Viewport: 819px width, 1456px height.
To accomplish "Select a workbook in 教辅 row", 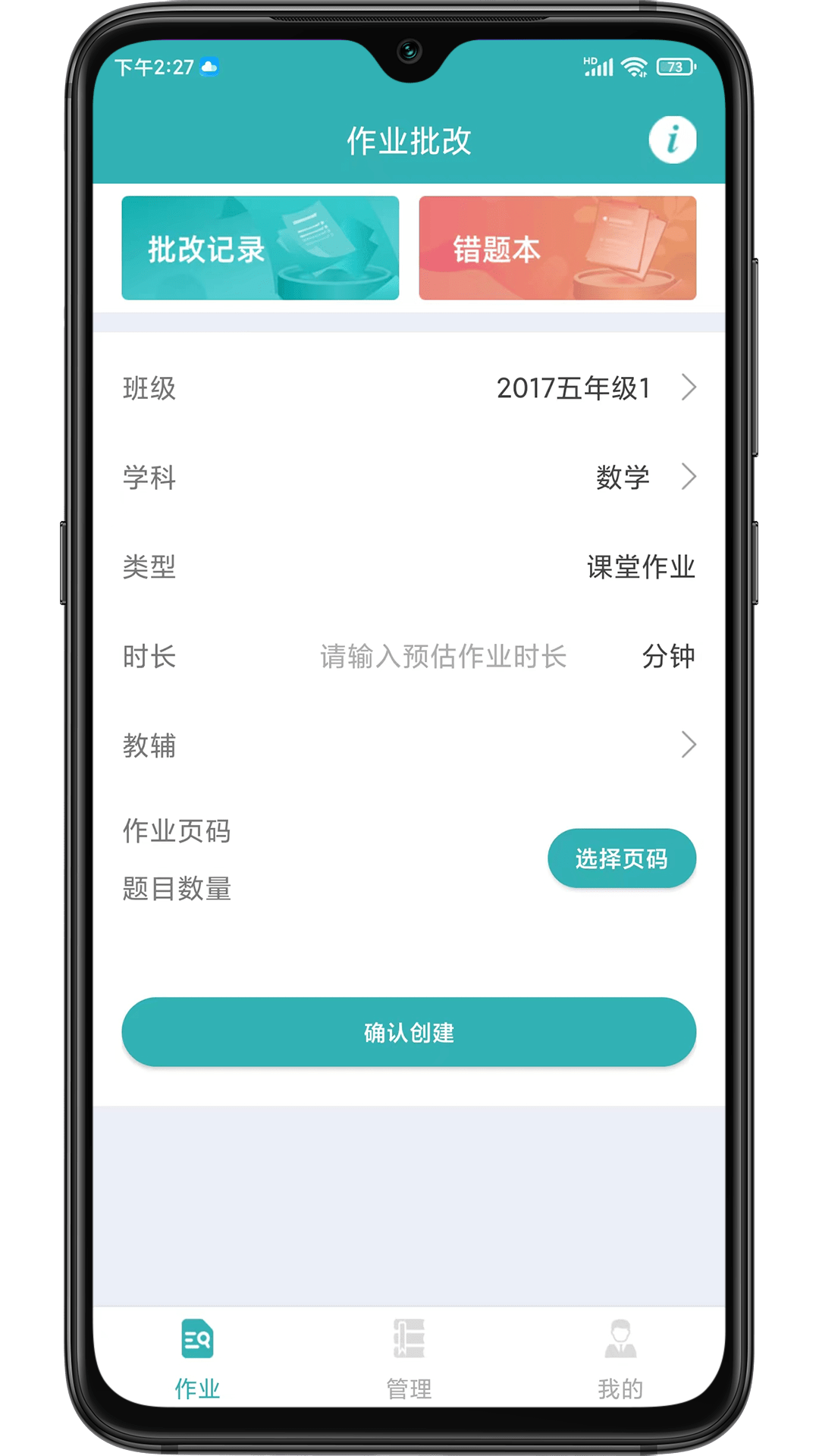I will coord(409,745).
